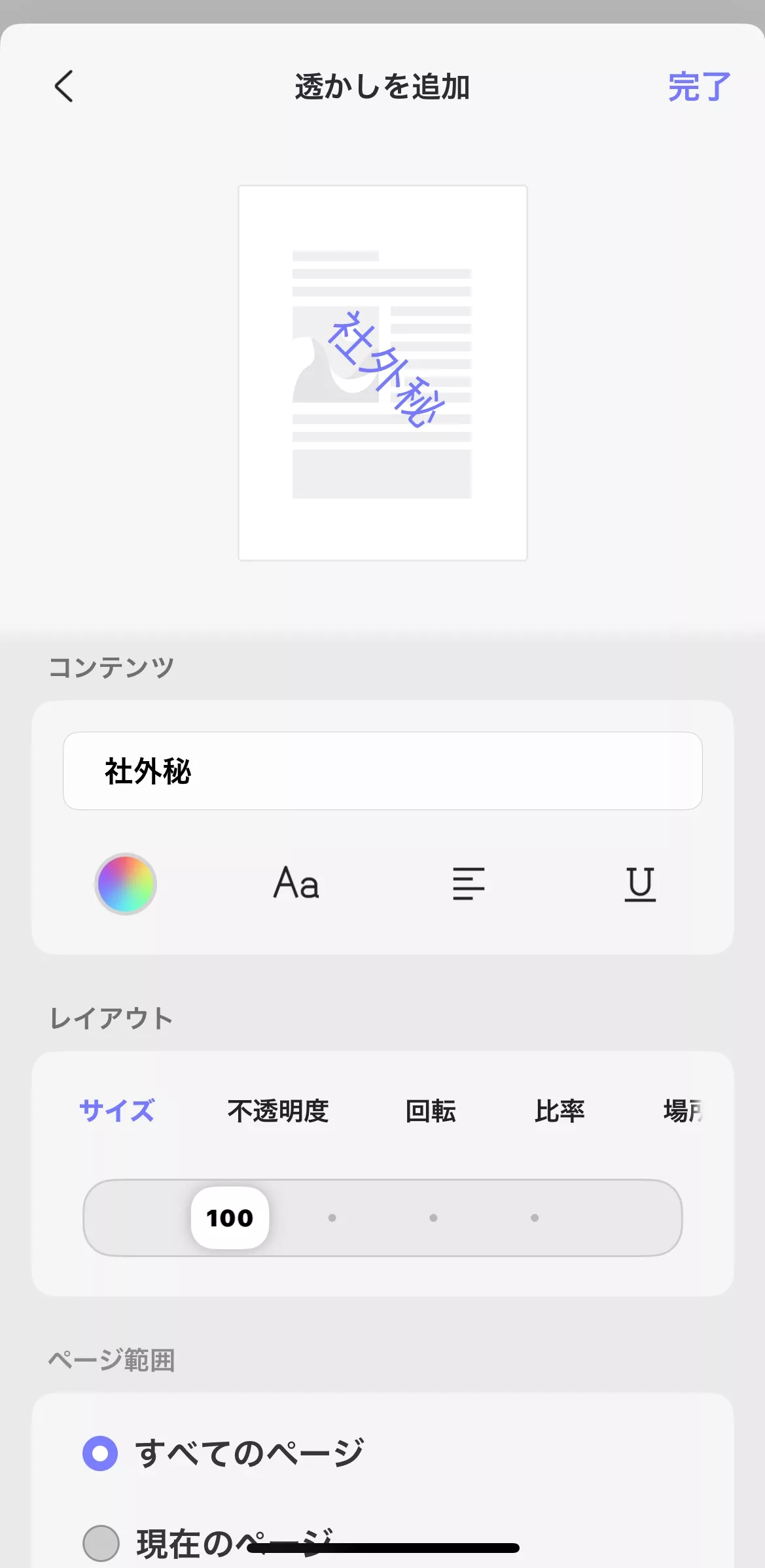Tap the document preview thumbnail

click(382, 372)
